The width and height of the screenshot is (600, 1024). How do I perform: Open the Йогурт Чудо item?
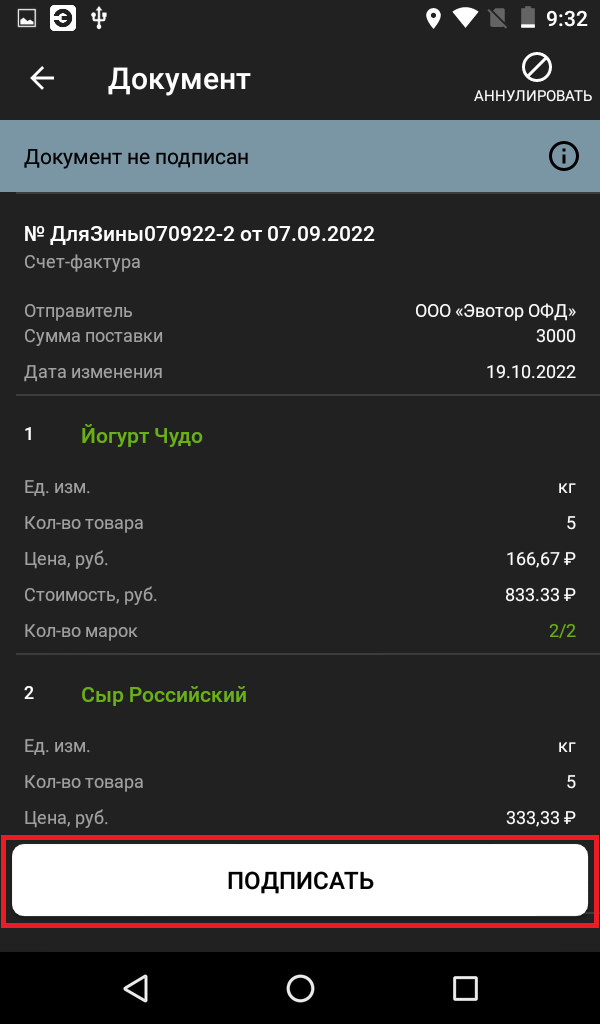click(142, 436)
